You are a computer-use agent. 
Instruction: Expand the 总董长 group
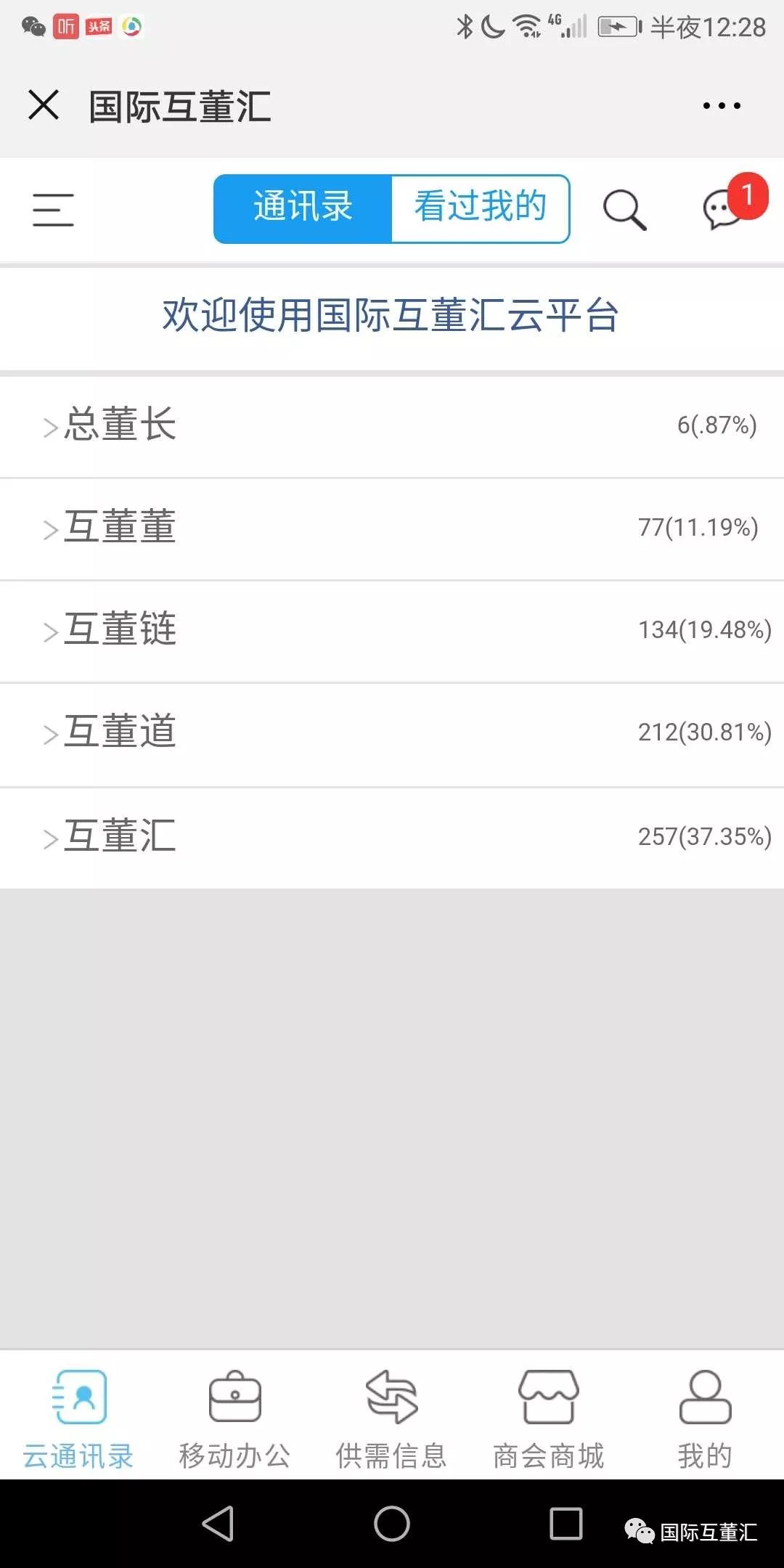point(392,426)
